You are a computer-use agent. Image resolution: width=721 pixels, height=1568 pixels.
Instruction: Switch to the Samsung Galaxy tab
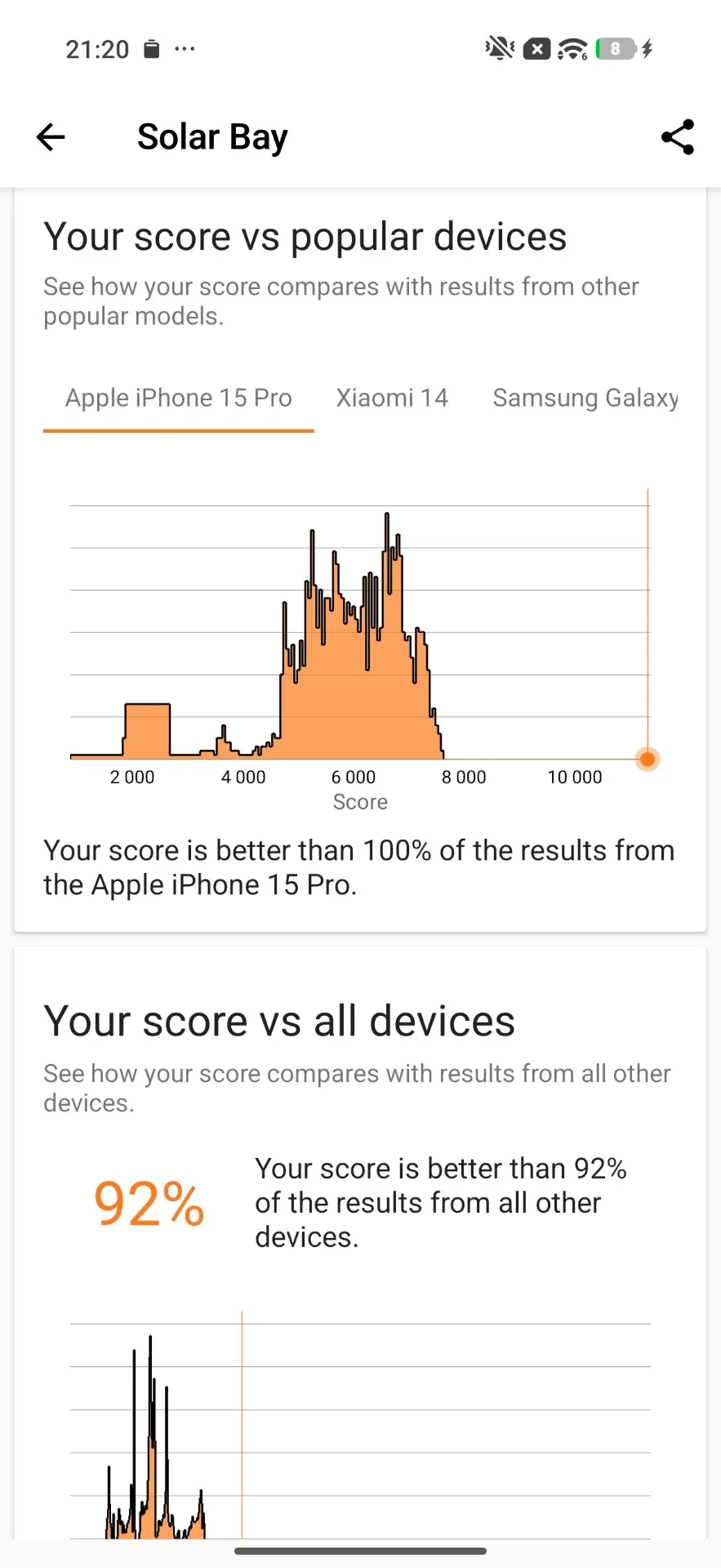[585, 398]
